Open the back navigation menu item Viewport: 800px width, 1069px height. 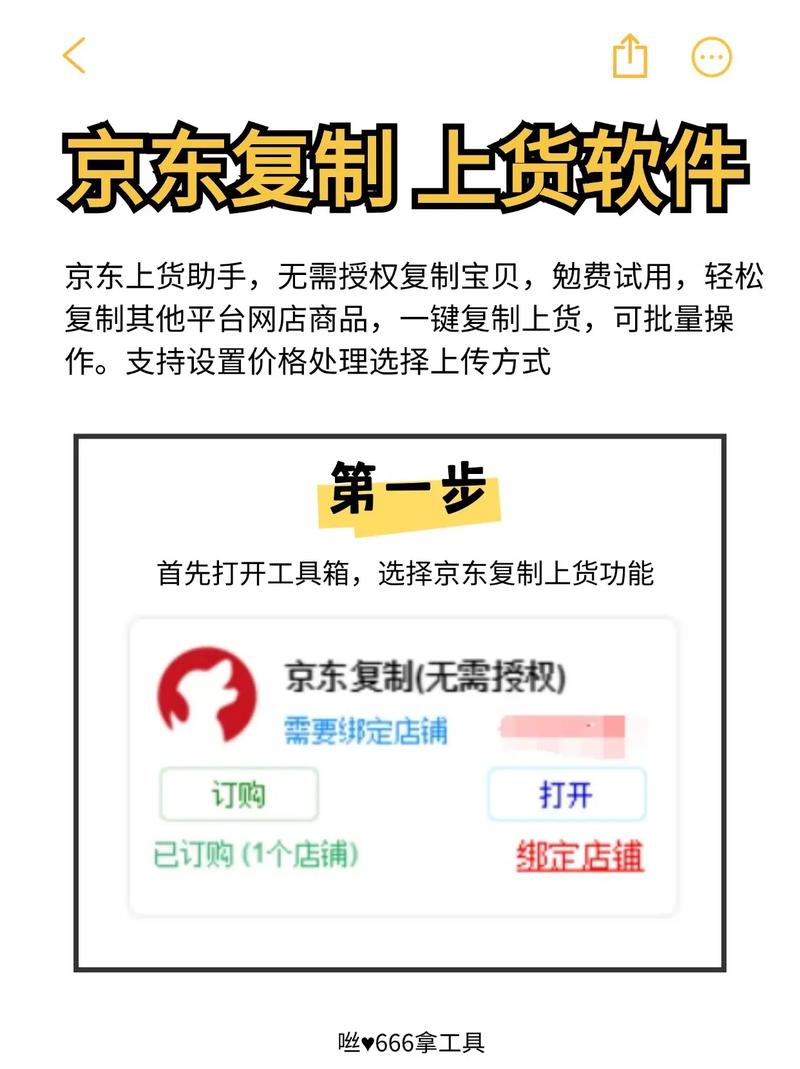76,57
